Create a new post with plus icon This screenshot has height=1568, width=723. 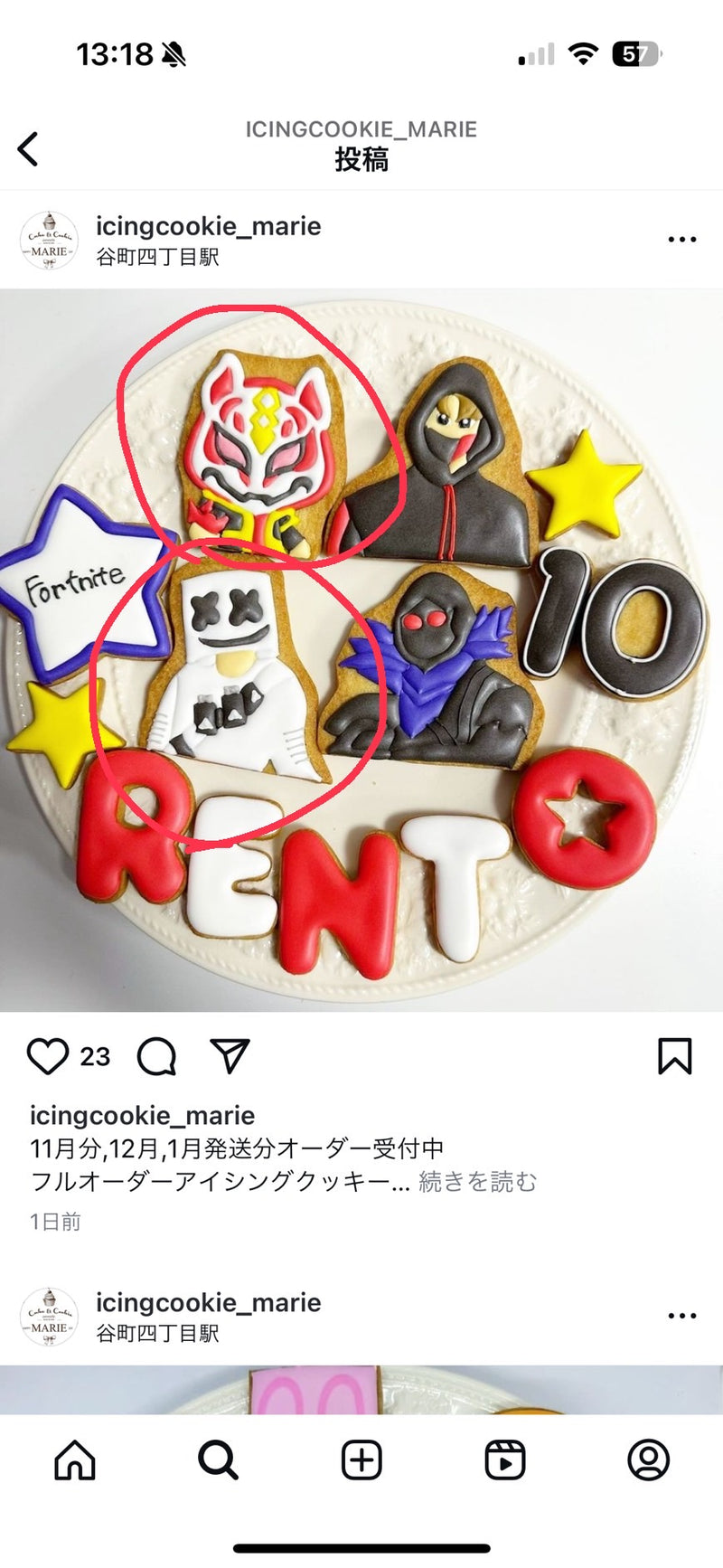361,1459
